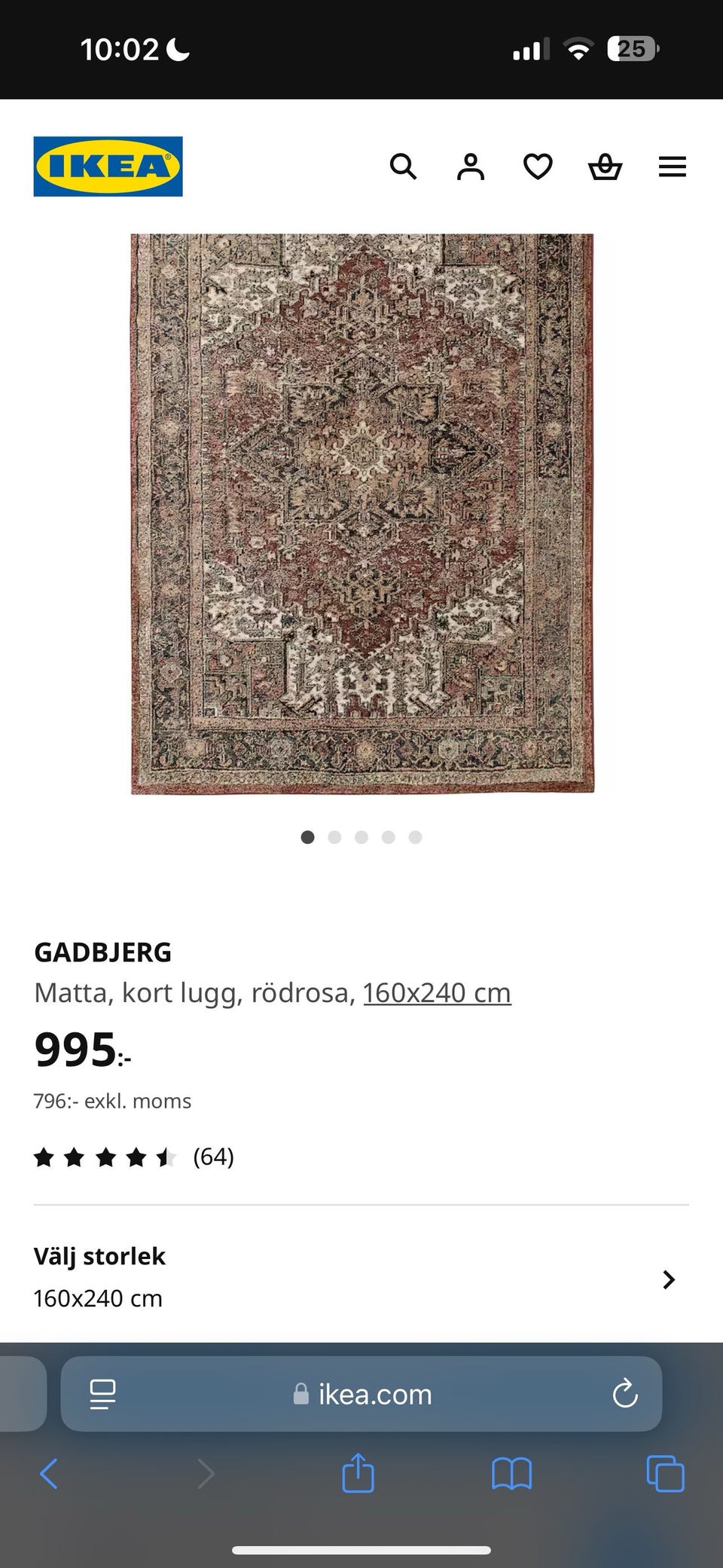Open the wishlist heart icon

[x=537, y=167]
